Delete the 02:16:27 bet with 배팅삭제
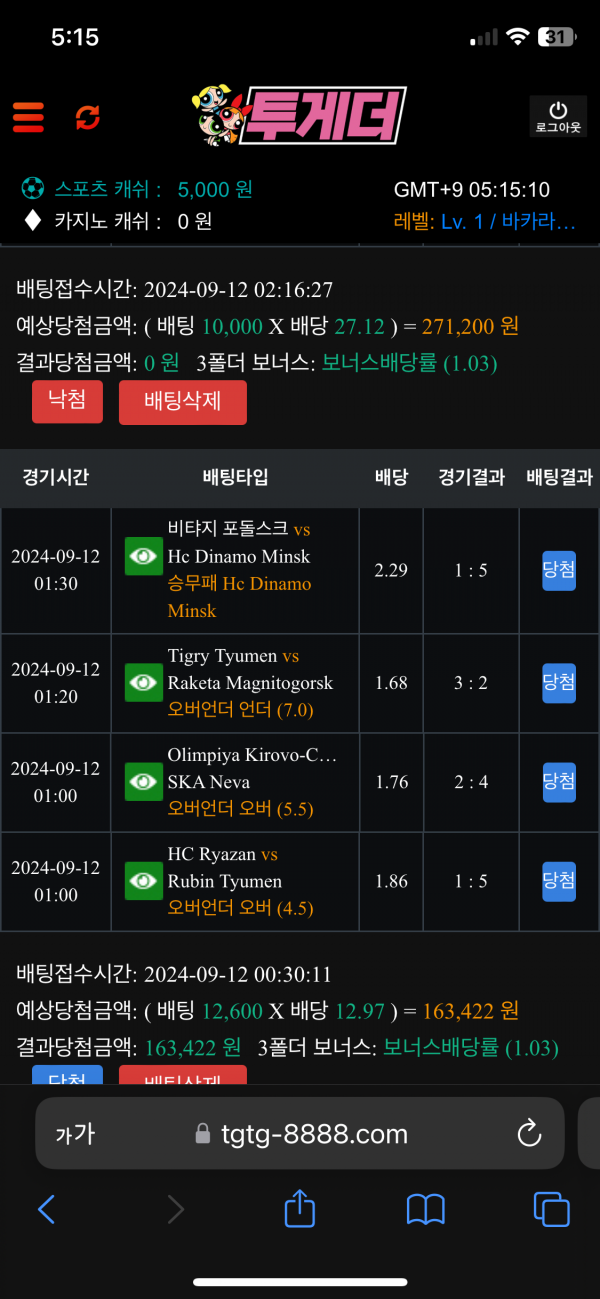The height and width of the screenshot is (1299, 600). (182, 402)
